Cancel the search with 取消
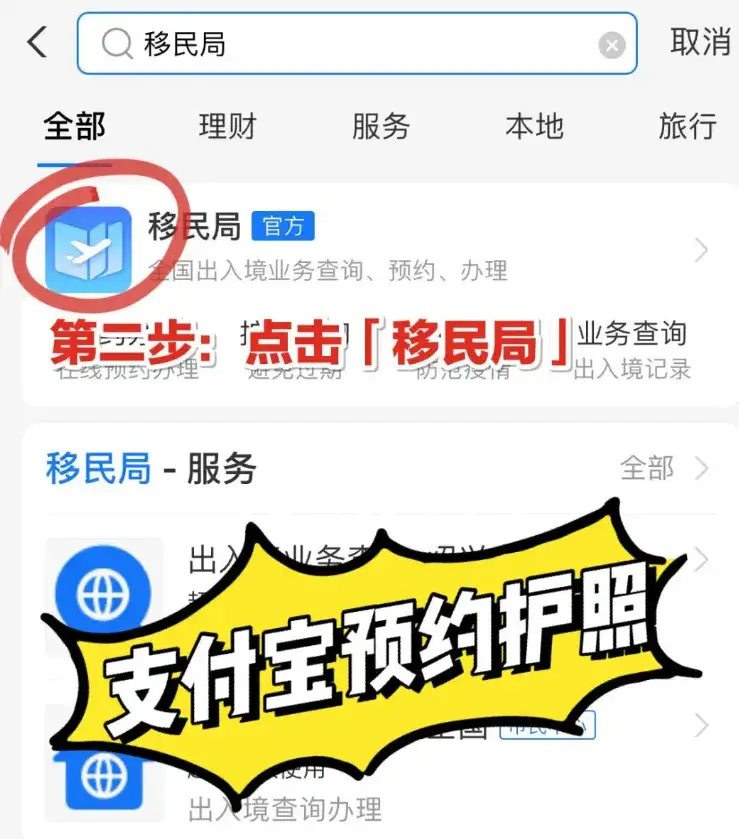The width and height of the screenshot is (739, 839). pyautogui.click(x=699, y=43)
